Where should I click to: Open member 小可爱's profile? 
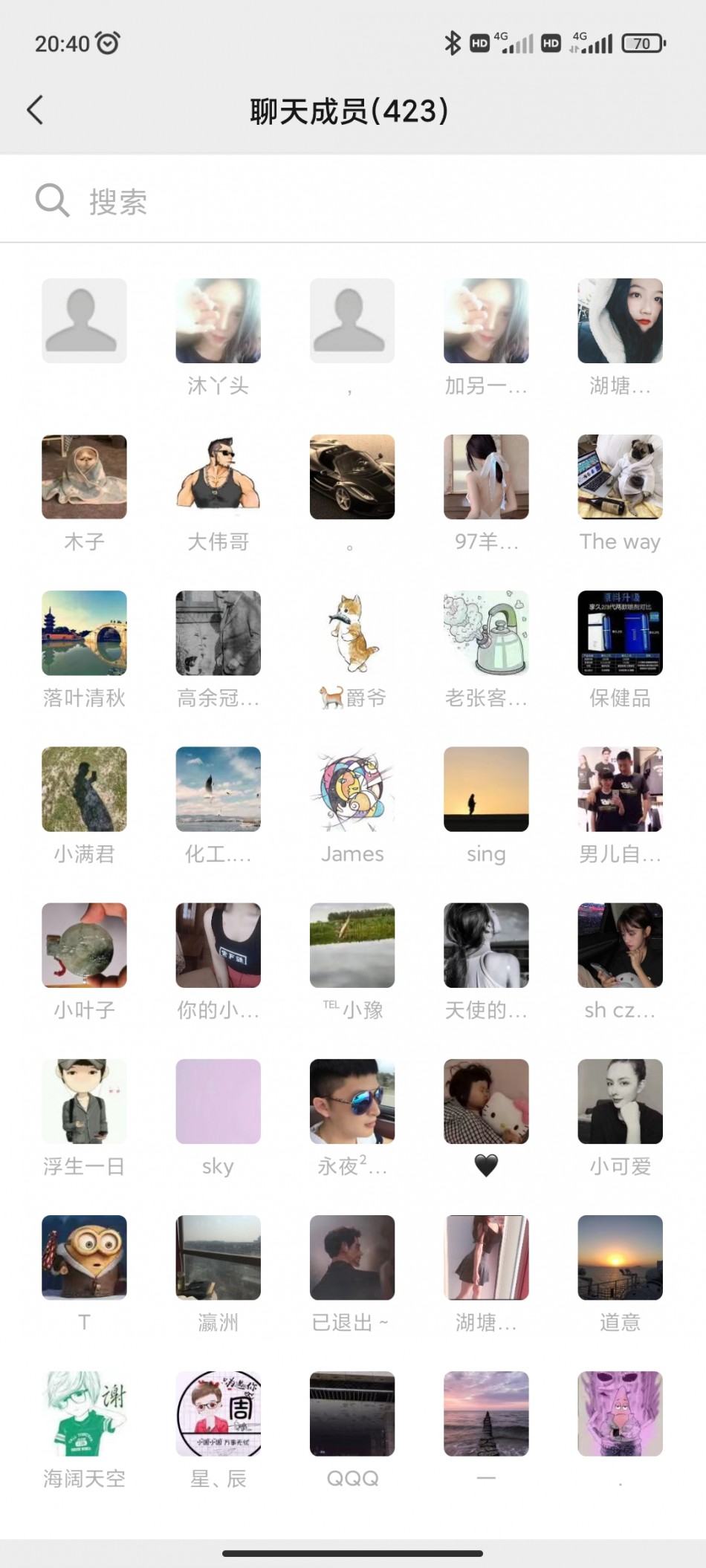[620, 1101]
